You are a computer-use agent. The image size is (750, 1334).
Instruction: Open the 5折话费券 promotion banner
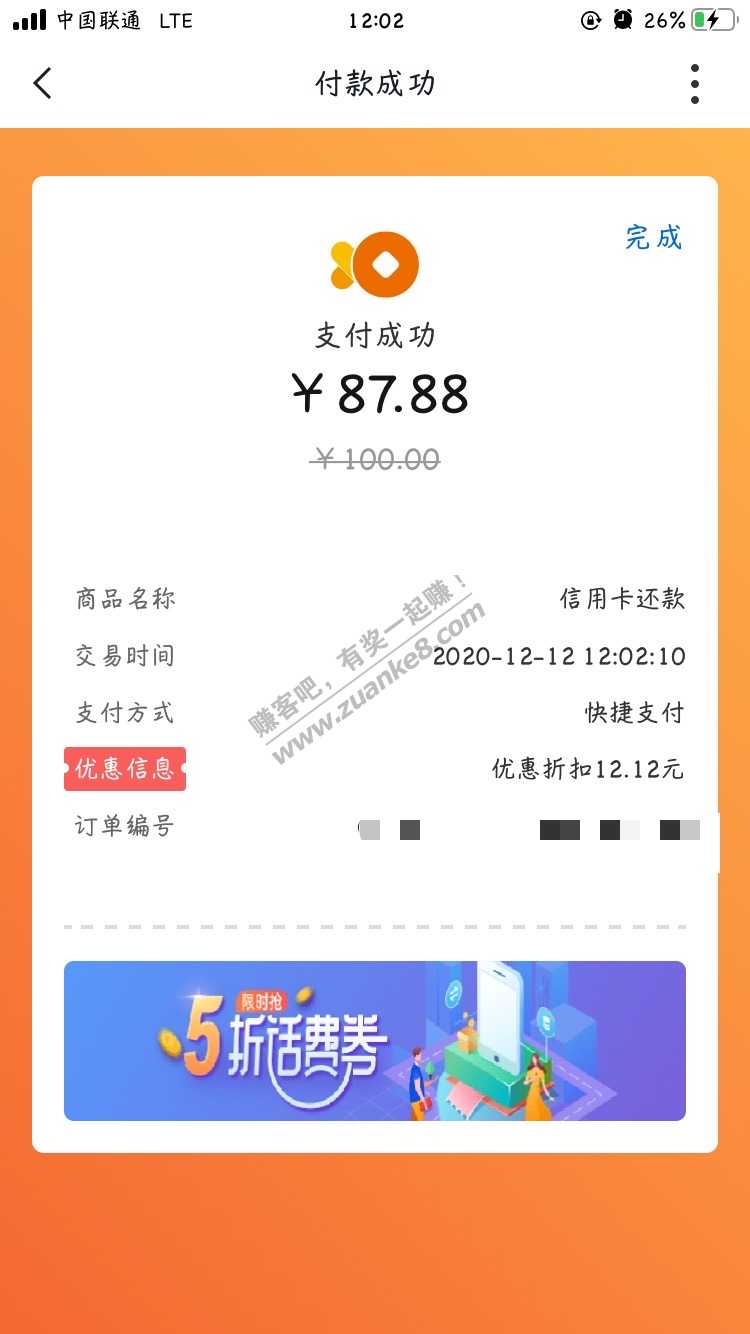point(374,1040)
